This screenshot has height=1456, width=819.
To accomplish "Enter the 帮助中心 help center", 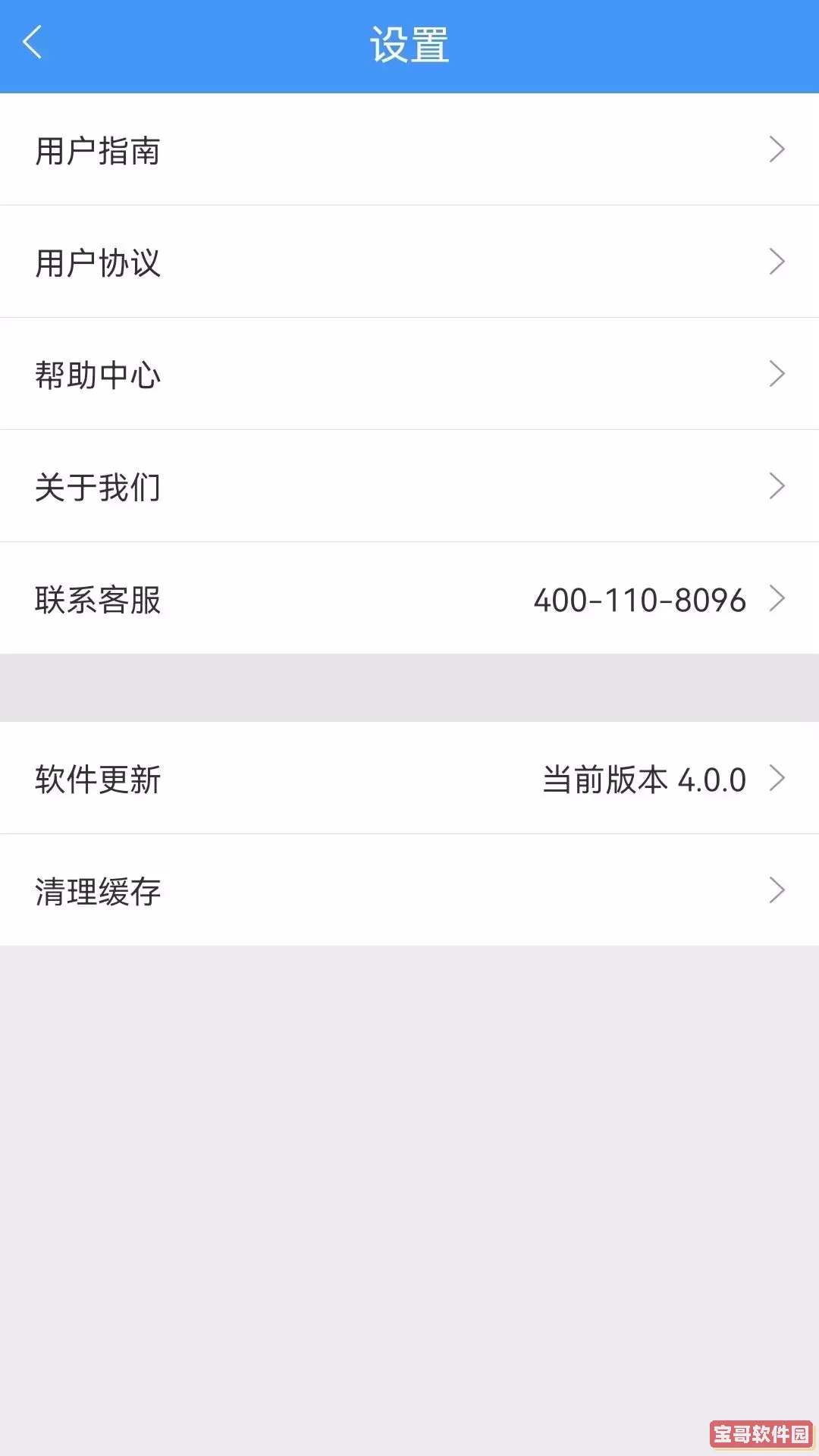I will [97, 374].
